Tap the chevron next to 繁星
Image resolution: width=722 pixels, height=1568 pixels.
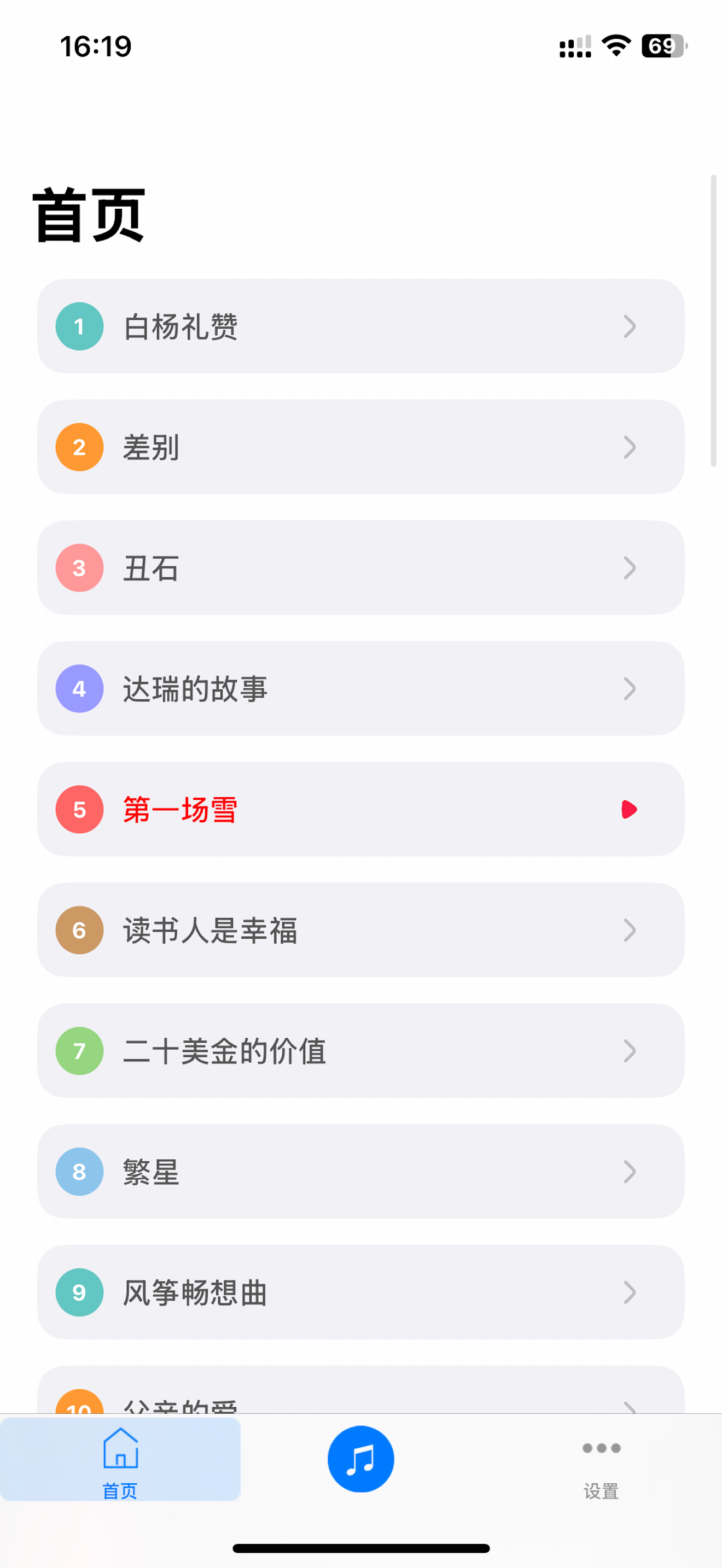tap(630, 1172)
